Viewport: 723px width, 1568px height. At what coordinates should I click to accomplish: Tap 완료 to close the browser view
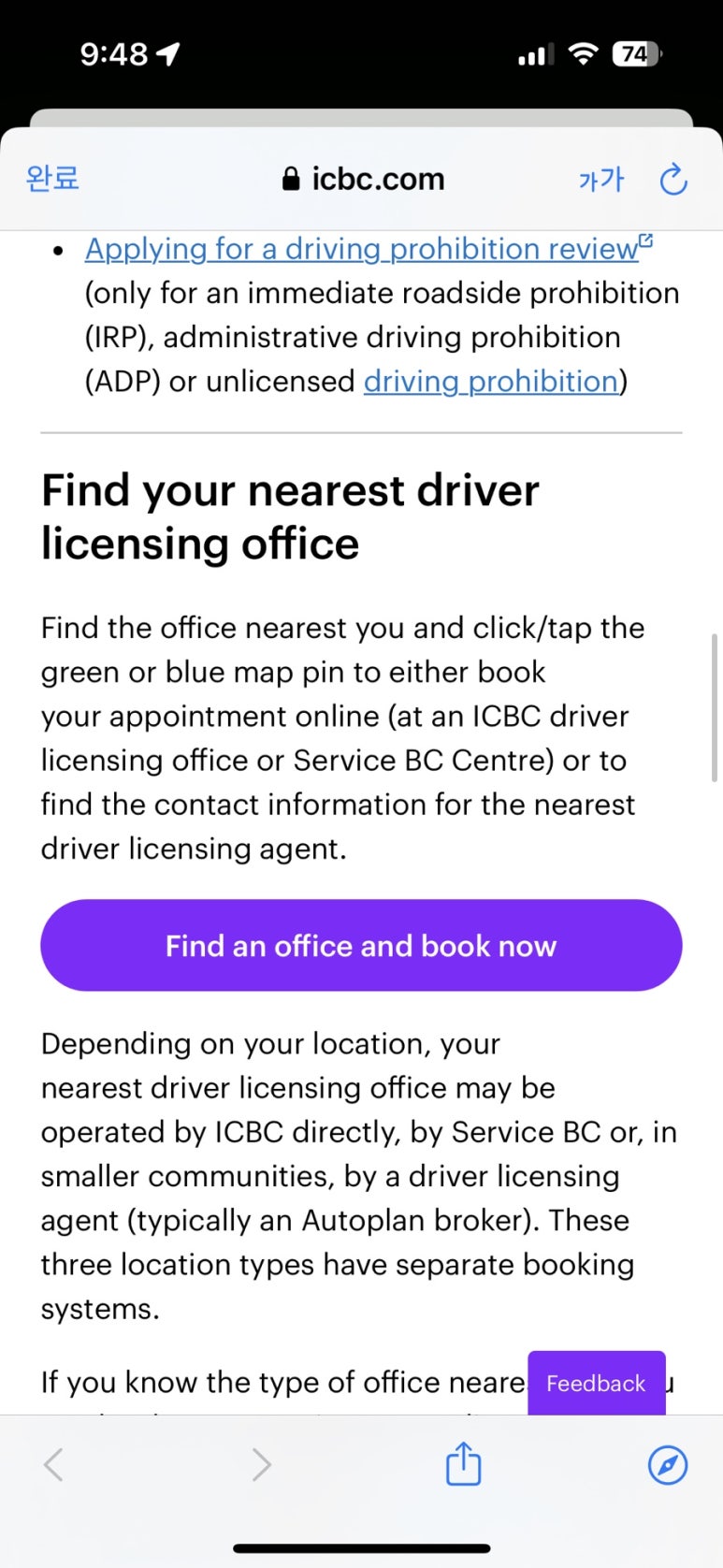point(52,178)
